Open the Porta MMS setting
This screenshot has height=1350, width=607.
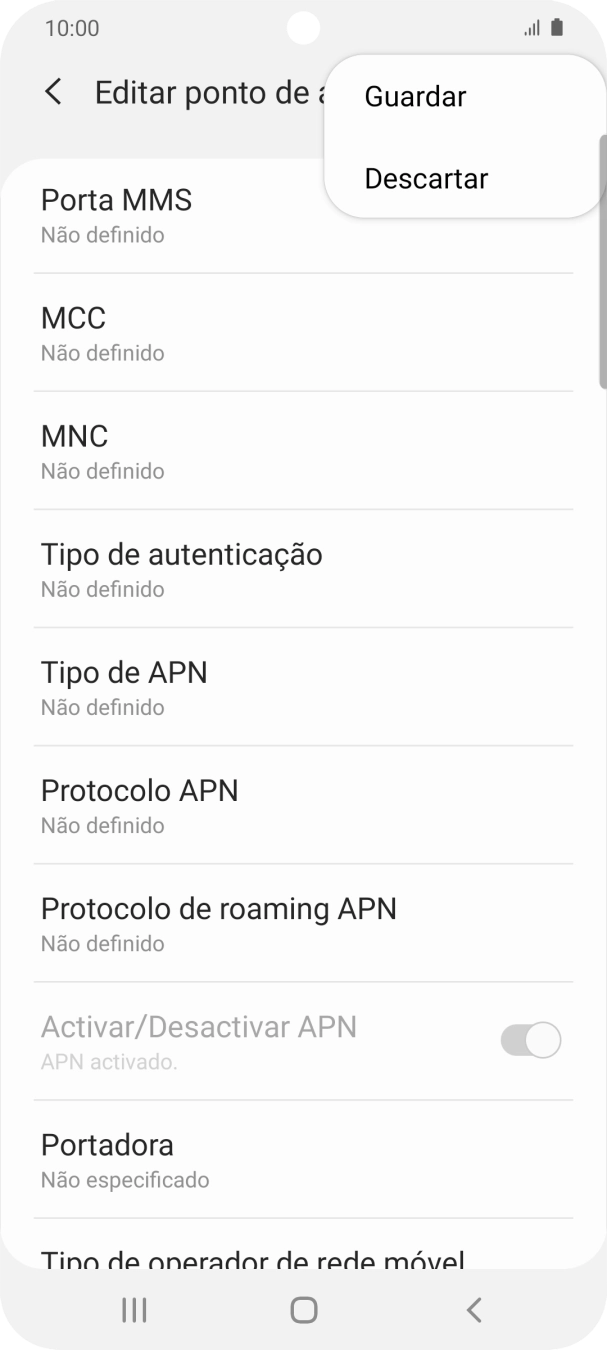(180, 215)
